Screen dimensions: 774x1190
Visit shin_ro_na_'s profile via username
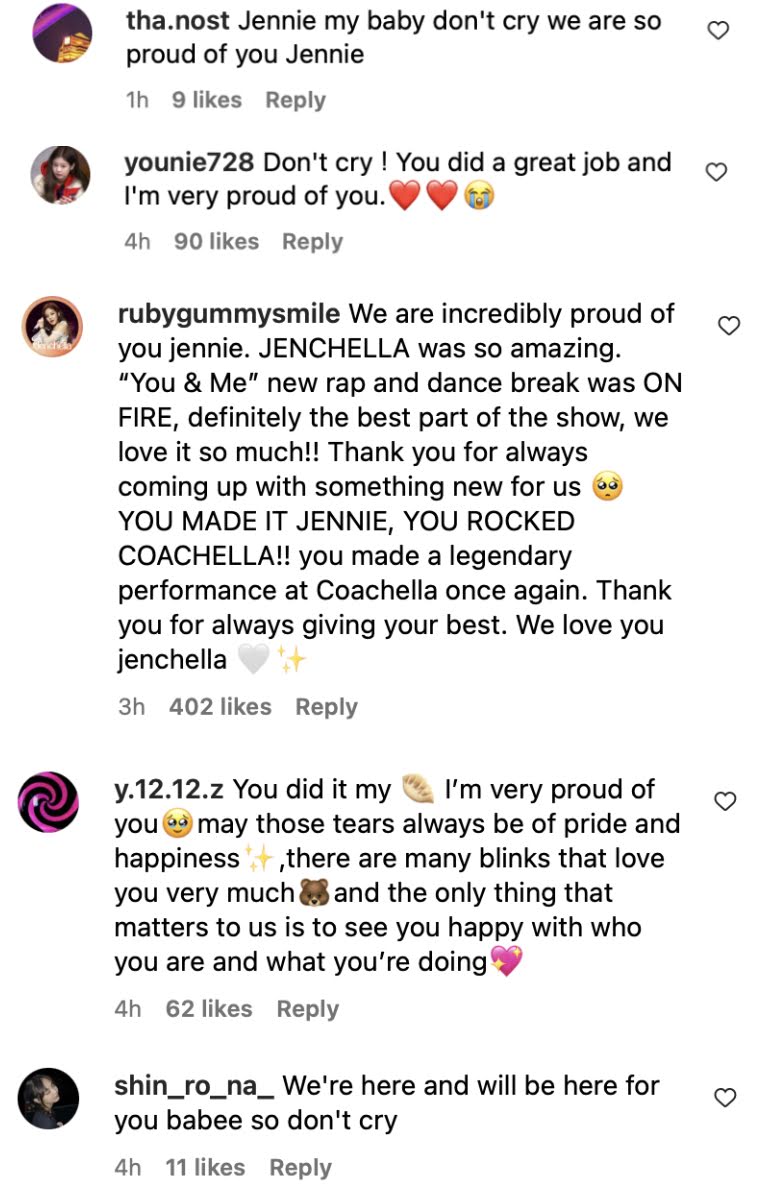pos(194,1086)
